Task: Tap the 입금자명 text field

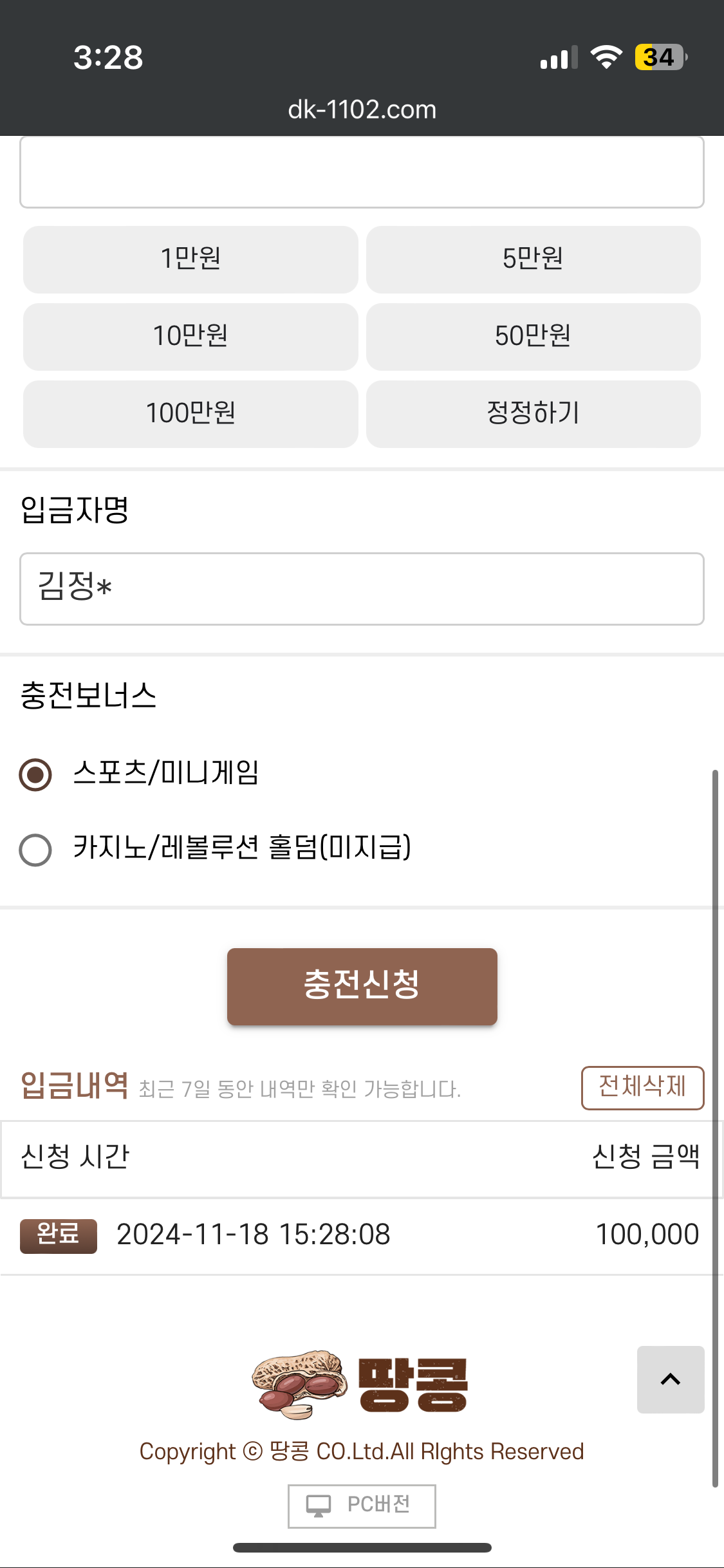Action: pos(362,589)
